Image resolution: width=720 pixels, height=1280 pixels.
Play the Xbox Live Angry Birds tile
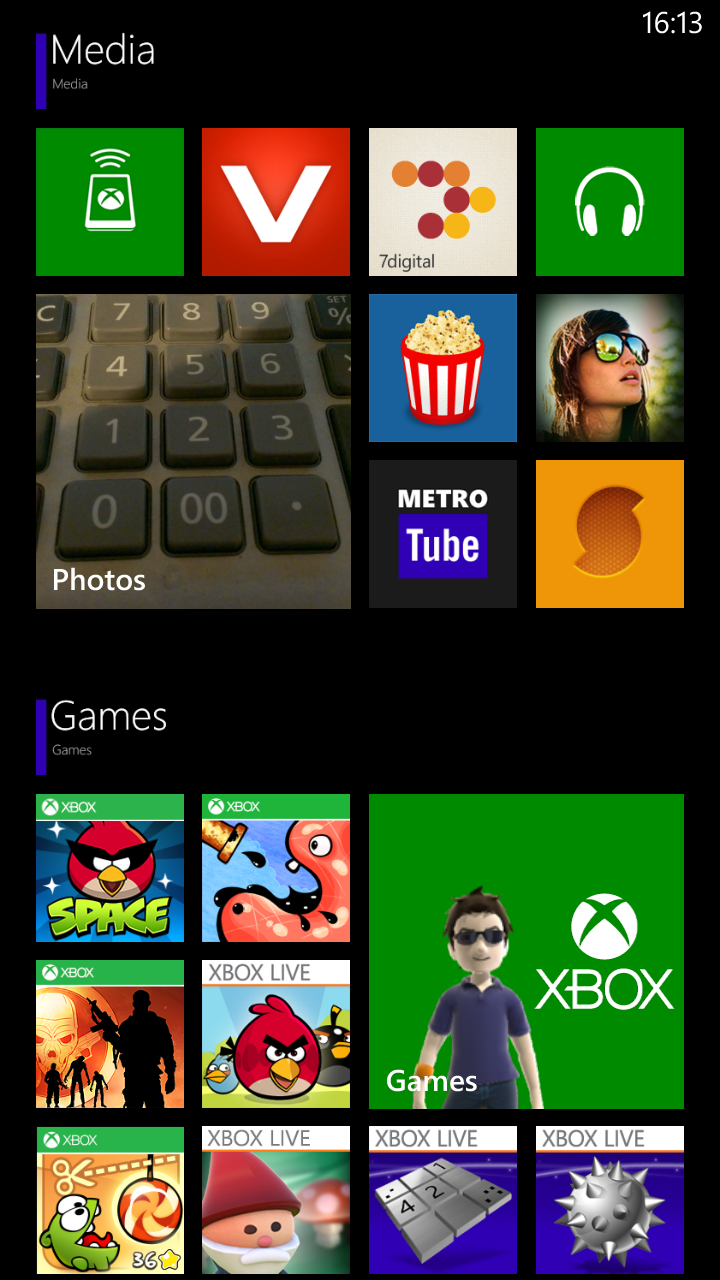coord(276,1034)
